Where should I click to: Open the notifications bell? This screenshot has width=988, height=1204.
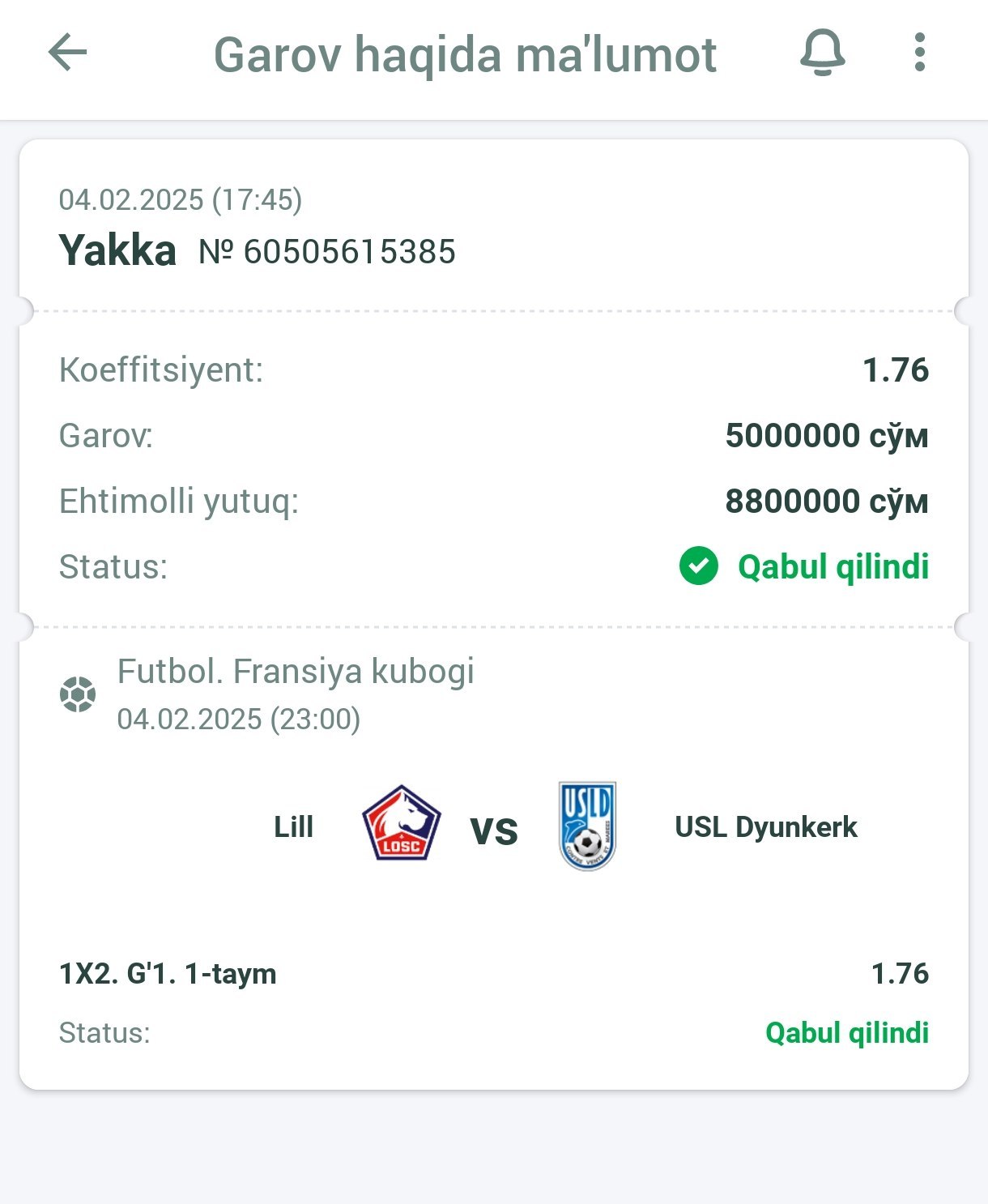pos(822,53)
